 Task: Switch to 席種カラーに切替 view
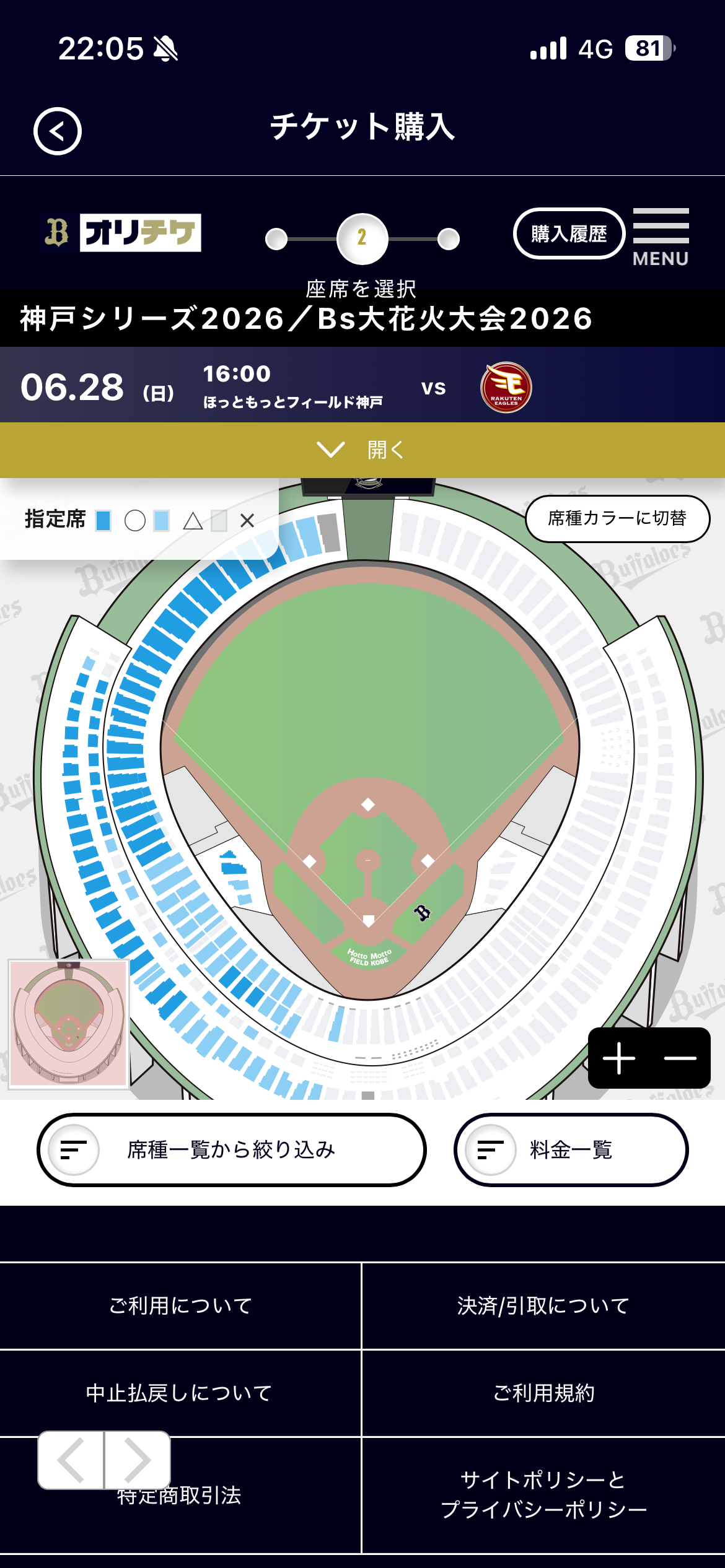click(x=617, y=518)
